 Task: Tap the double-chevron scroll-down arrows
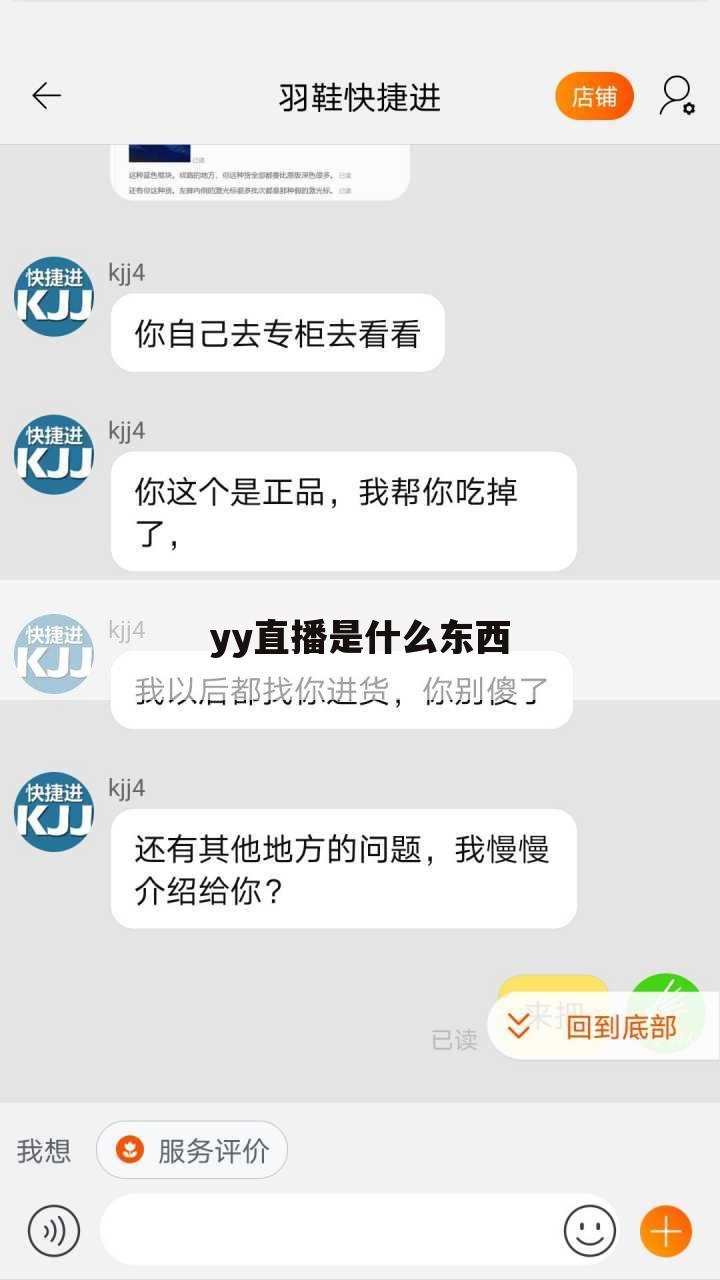[518, 1024]
